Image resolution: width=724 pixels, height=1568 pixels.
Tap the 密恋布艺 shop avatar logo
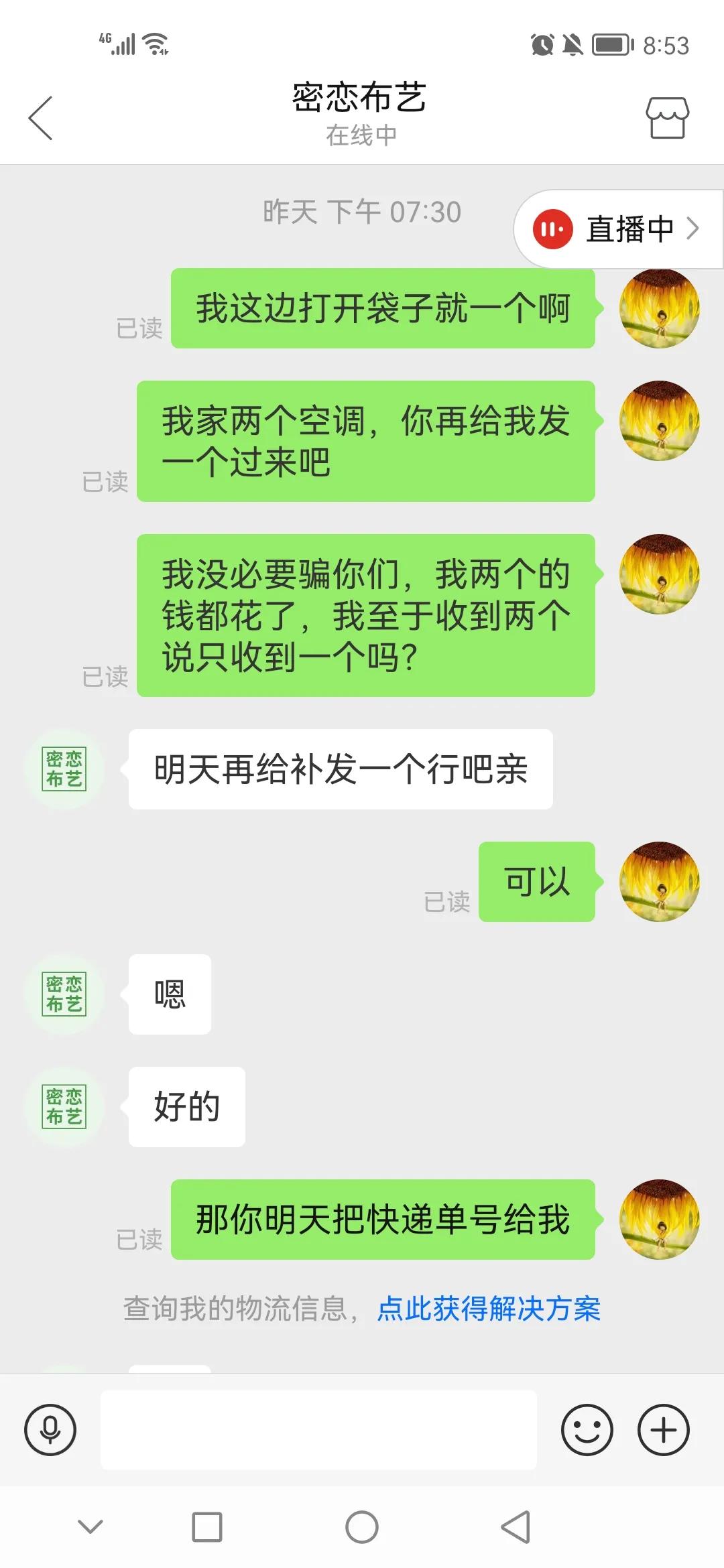coord(64,769)
